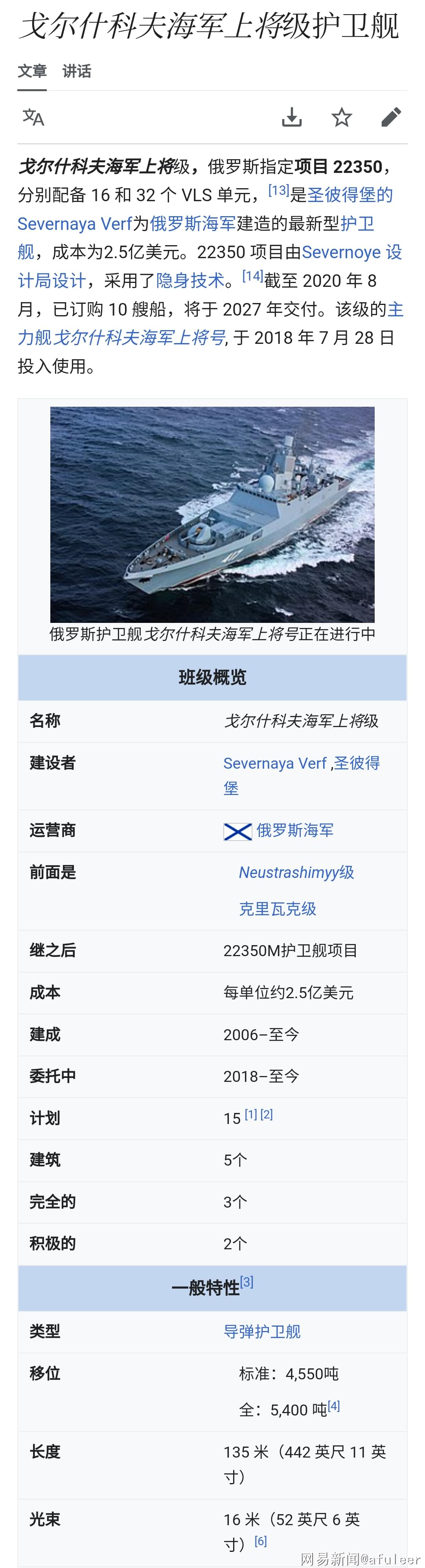
Task: Open citation [1] in the 计划 row
Action: tap(251, 1114)
